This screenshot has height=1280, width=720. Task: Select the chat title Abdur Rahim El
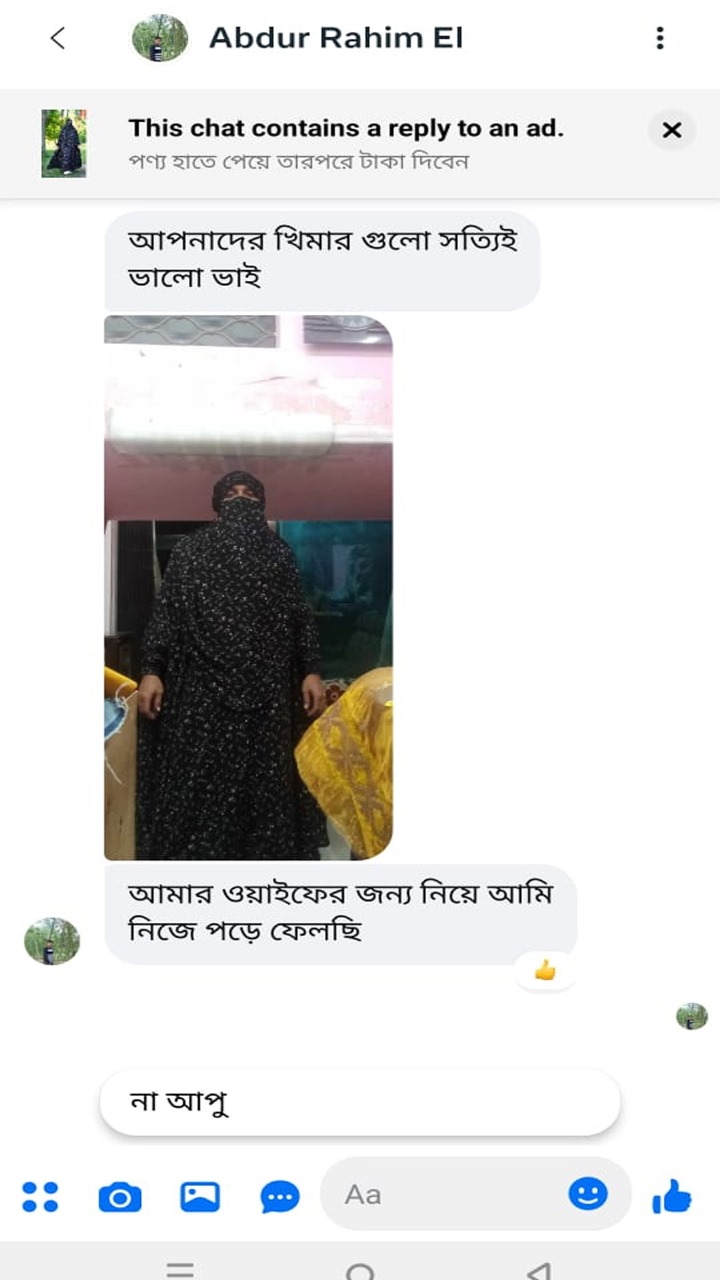coord(335,38)
